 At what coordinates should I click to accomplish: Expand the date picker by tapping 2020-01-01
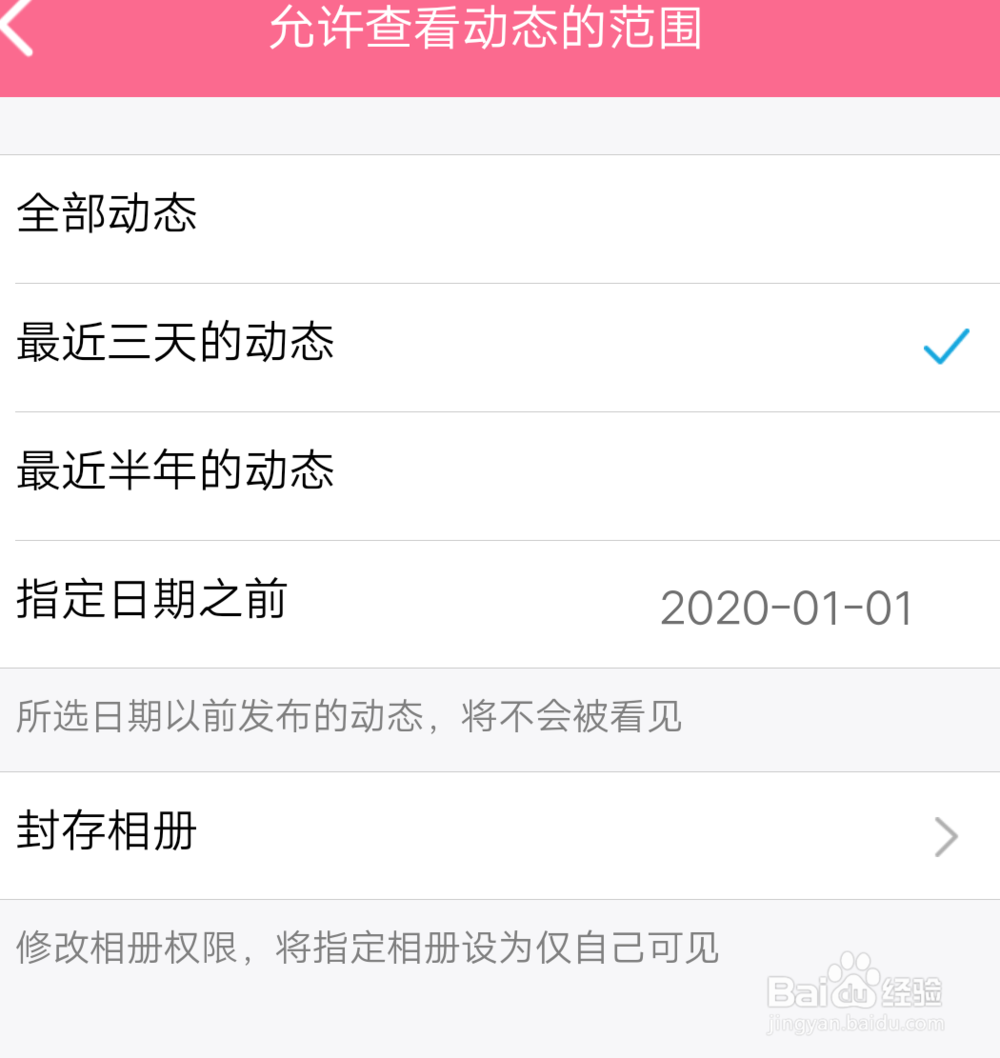point(789,607)
